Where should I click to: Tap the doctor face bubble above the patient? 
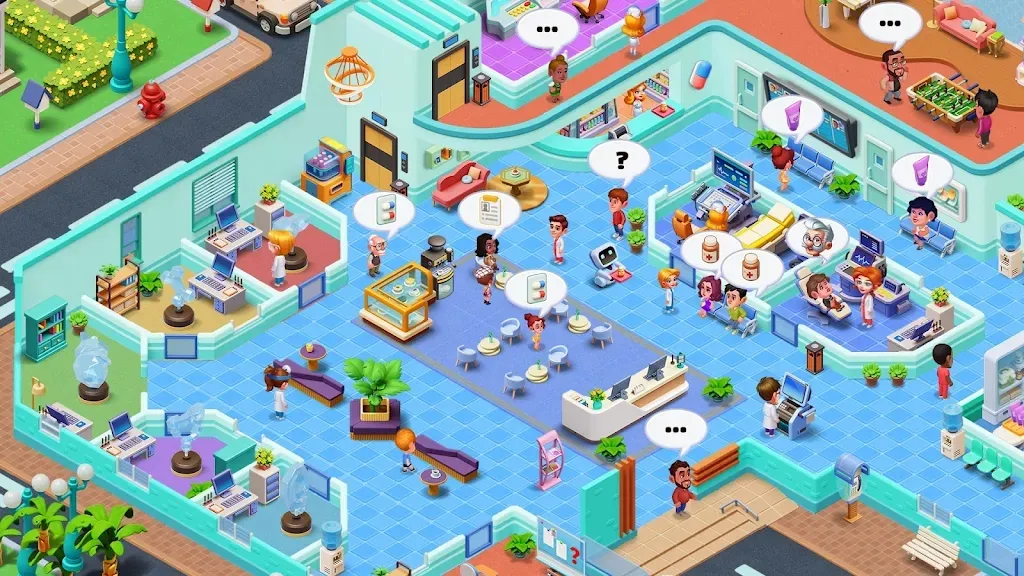(x=816, y=236)
